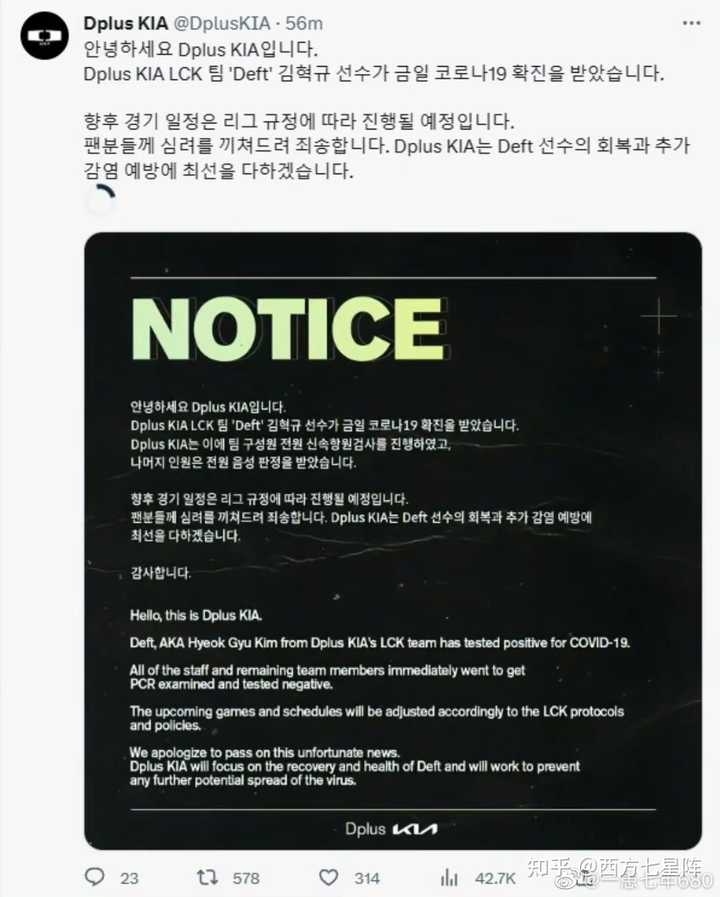Reply to the Dplus KIA tweet

tap(96, 877)
